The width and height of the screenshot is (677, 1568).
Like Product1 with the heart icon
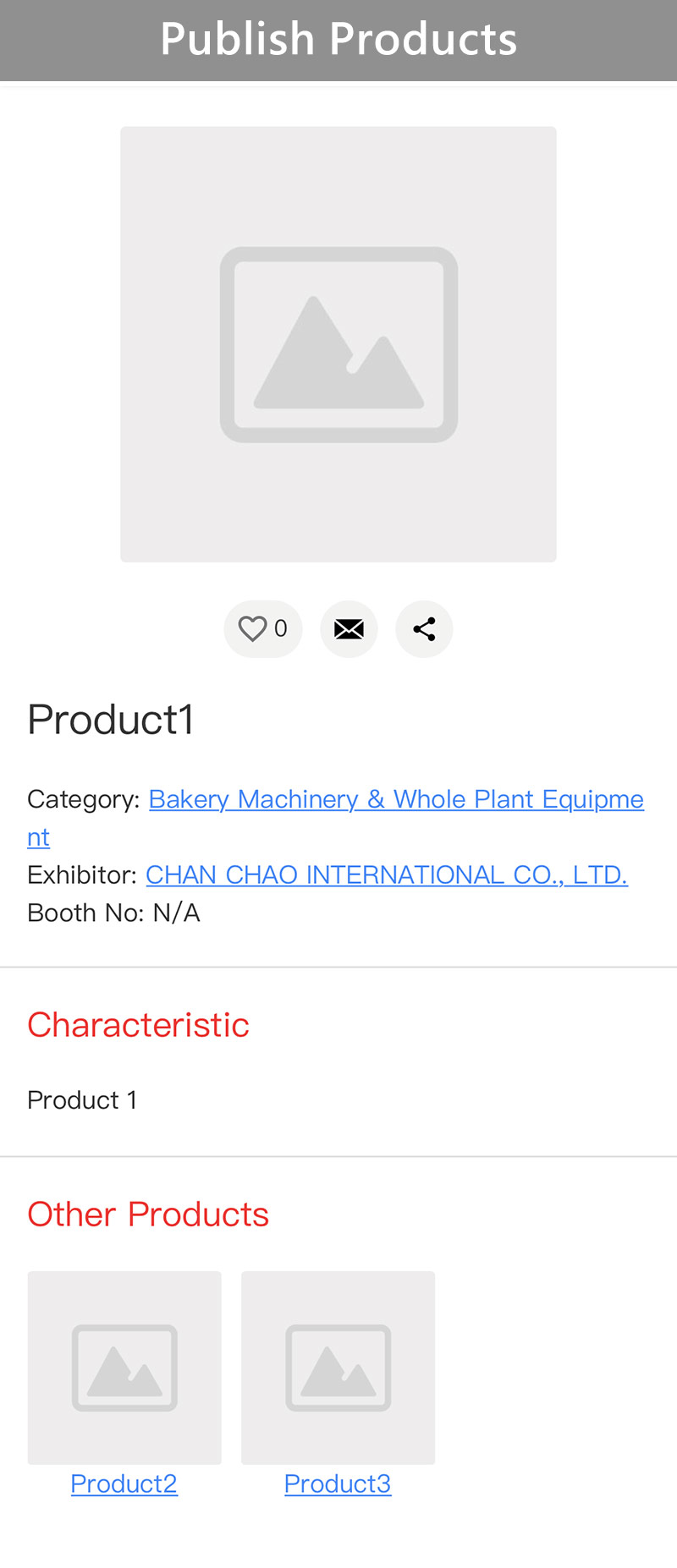click(x=254, y=629)
